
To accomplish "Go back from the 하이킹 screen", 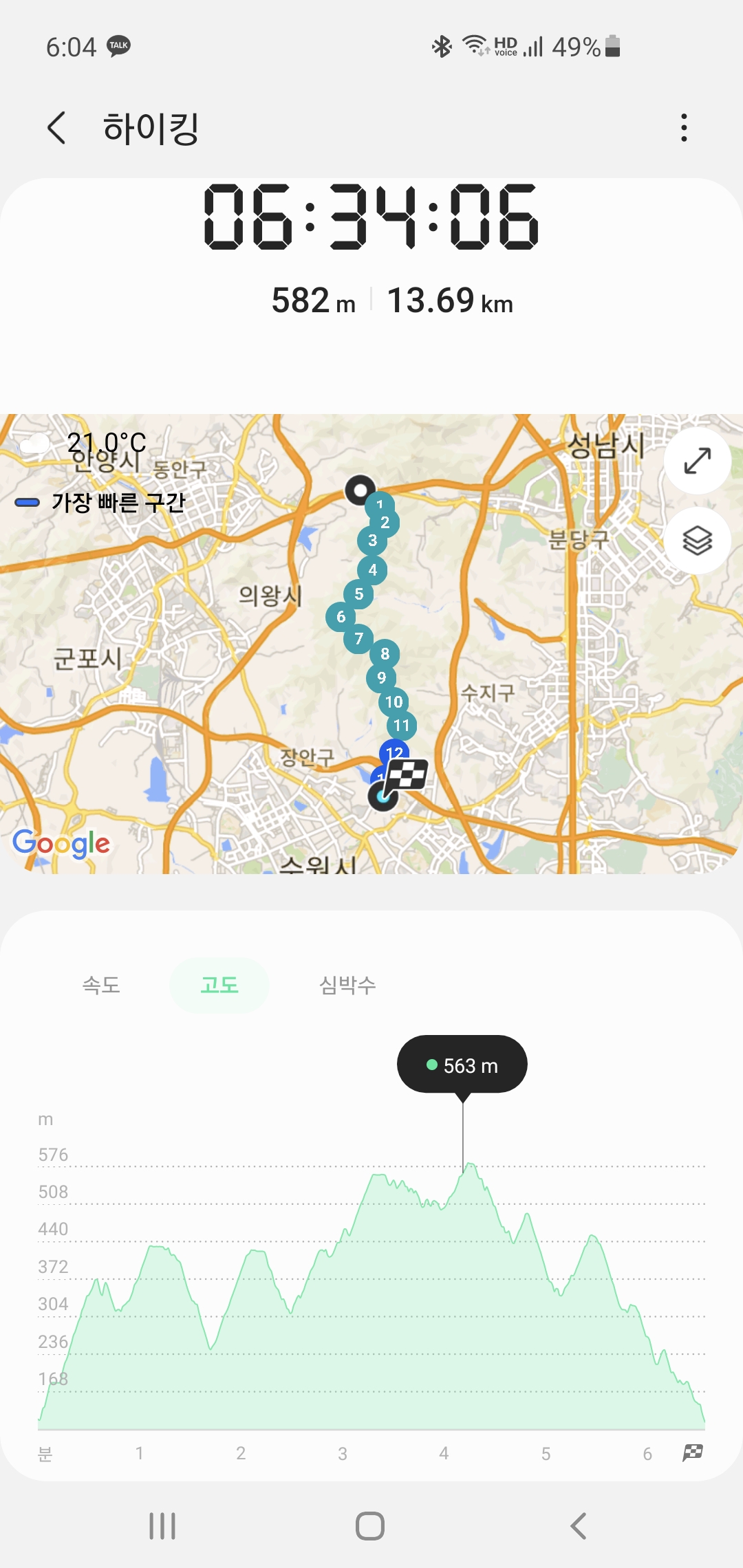I will 56,128.
